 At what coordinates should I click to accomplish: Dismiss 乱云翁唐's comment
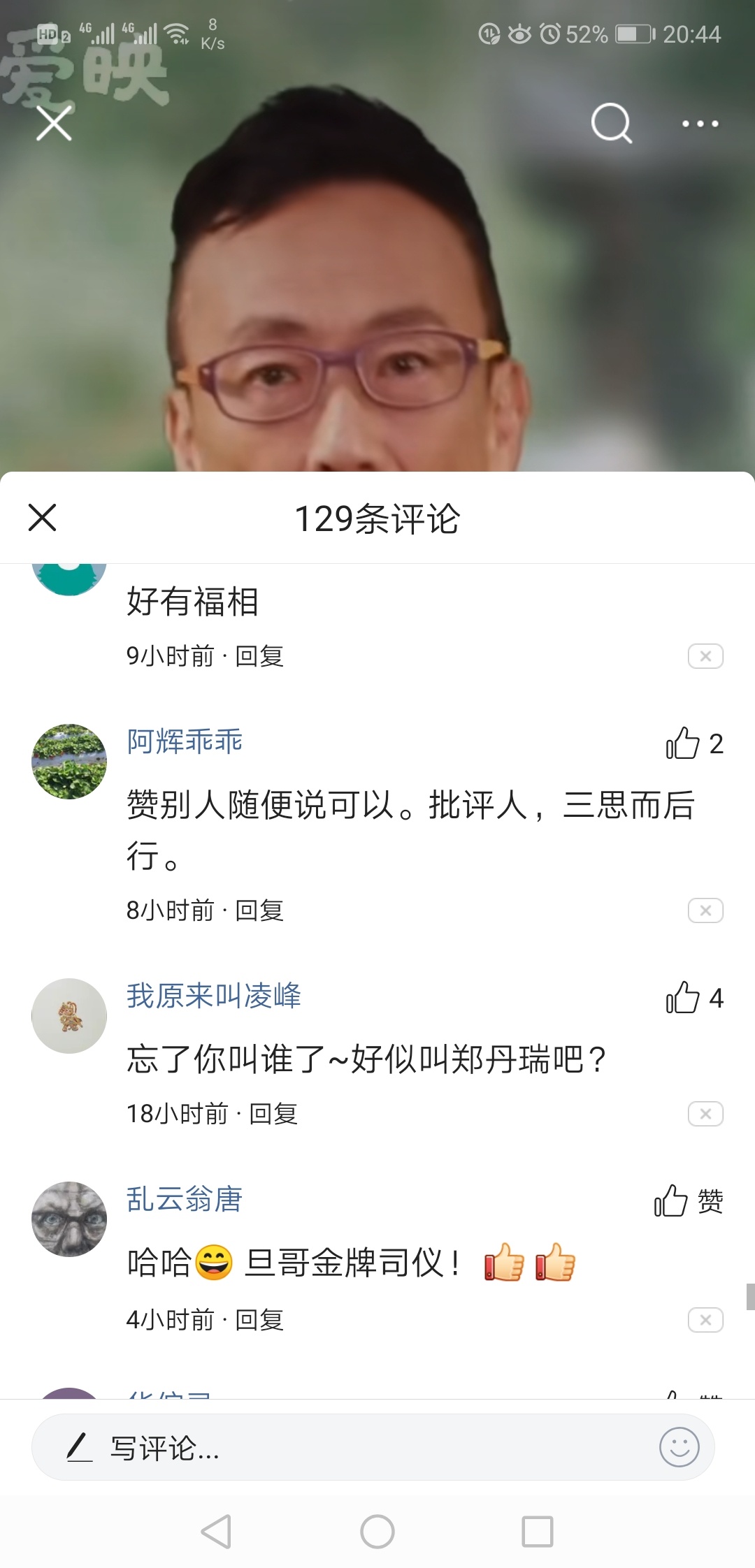(705, 1320)
